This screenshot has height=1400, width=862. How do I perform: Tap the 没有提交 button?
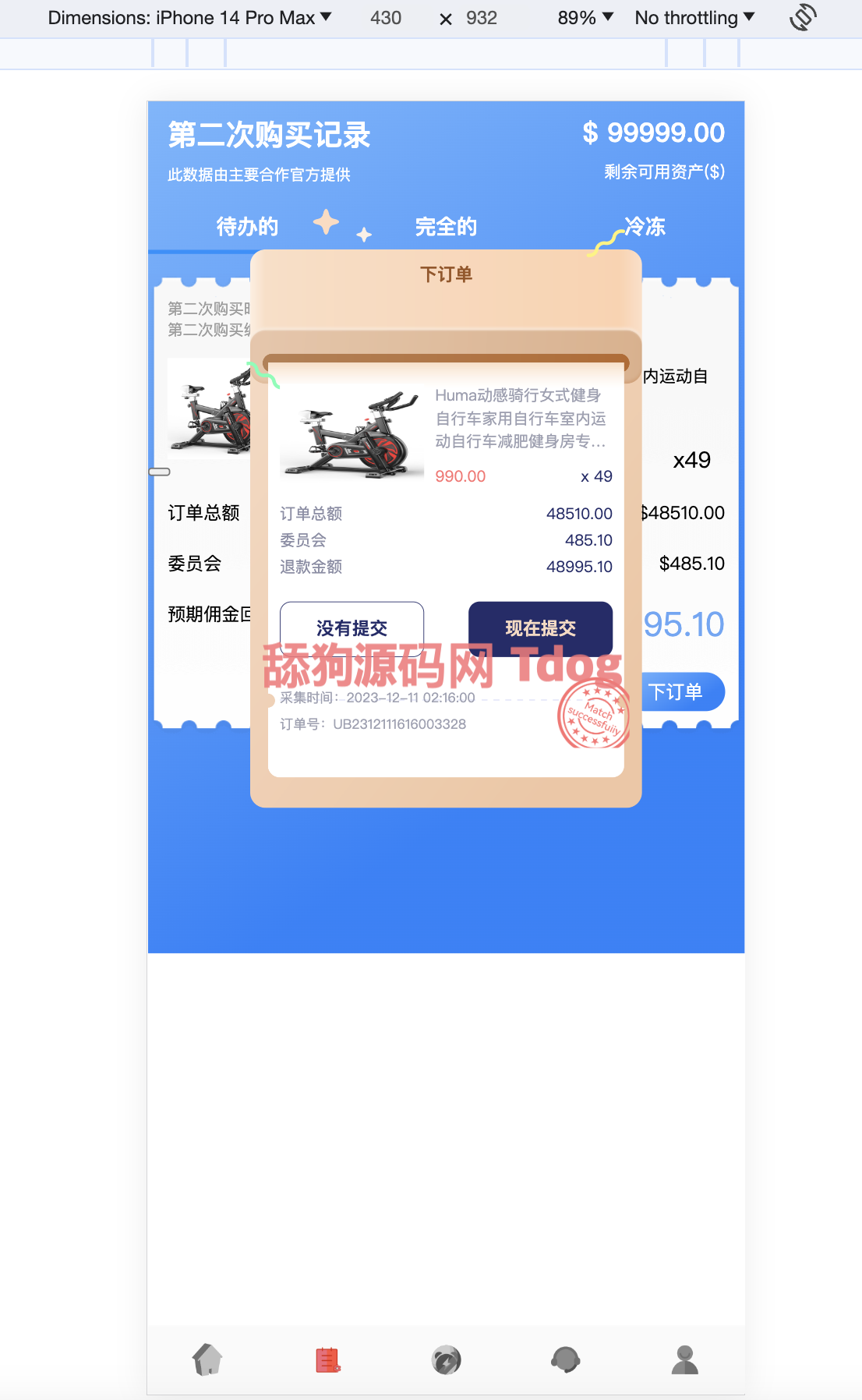352,628
